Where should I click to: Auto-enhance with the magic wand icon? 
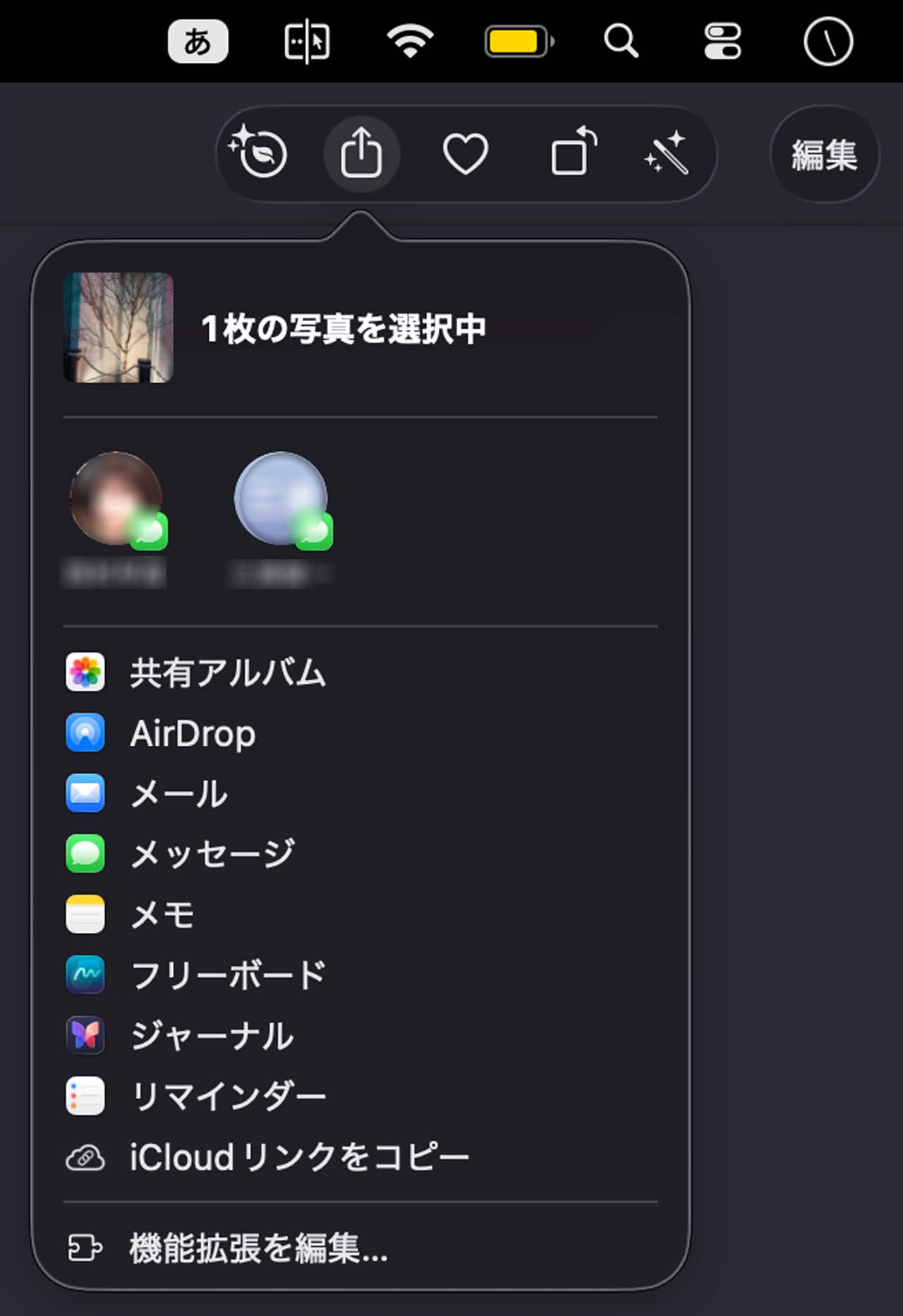[667, 152]
